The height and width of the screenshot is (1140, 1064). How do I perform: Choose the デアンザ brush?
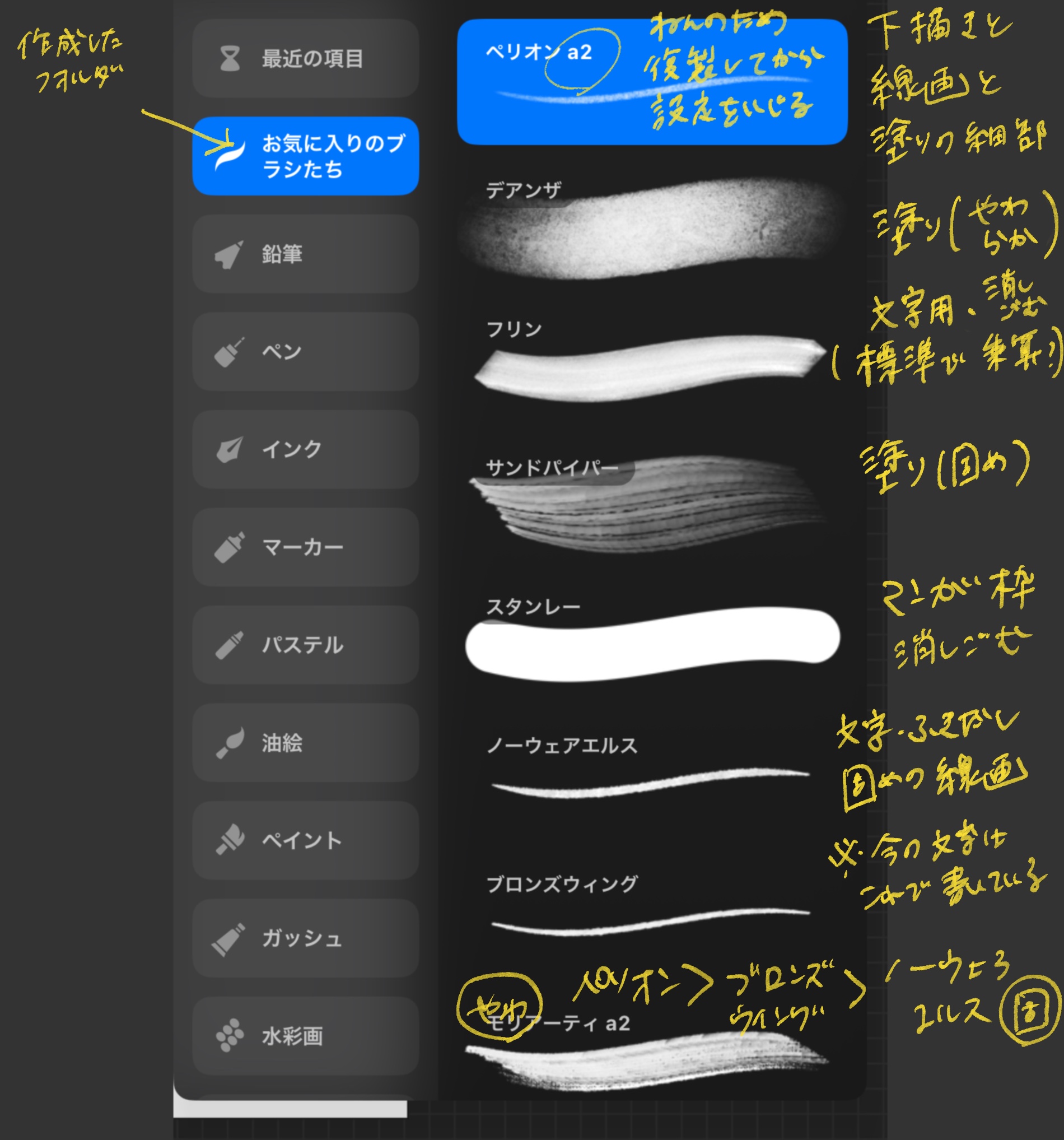[x=652, y=229]
